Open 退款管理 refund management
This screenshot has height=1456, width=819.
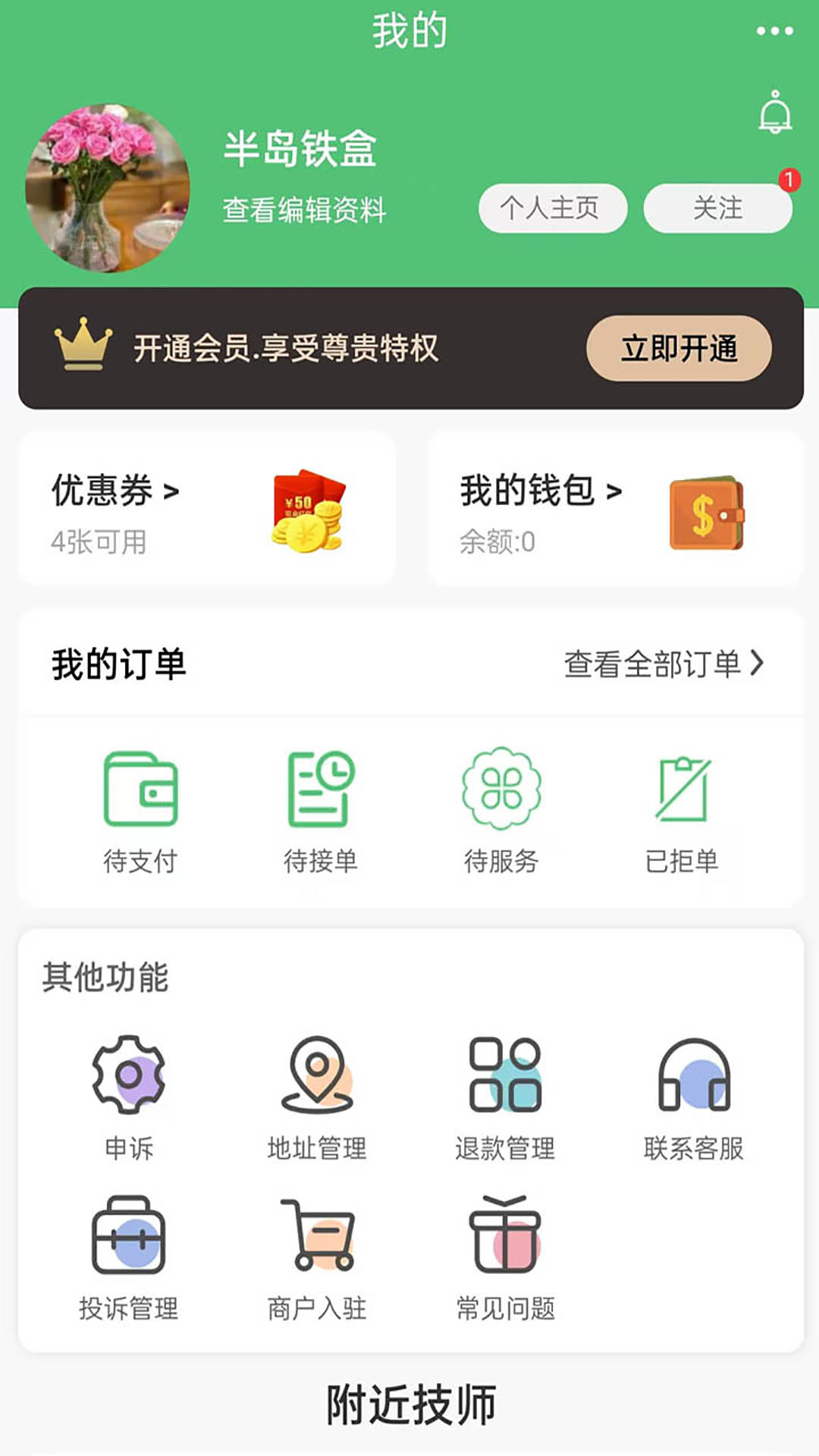(505, 1097)
